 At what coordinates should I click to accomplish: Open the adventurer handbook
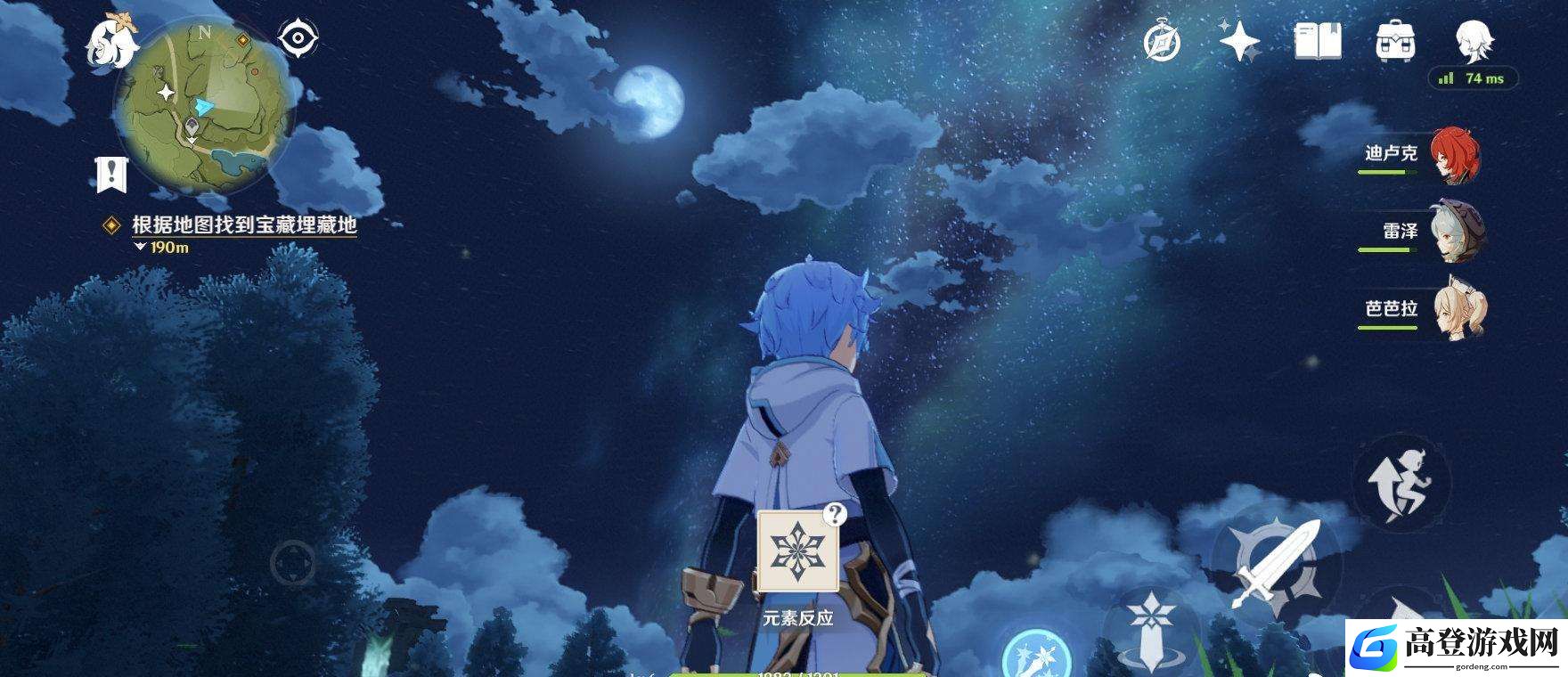[1318, 41]
